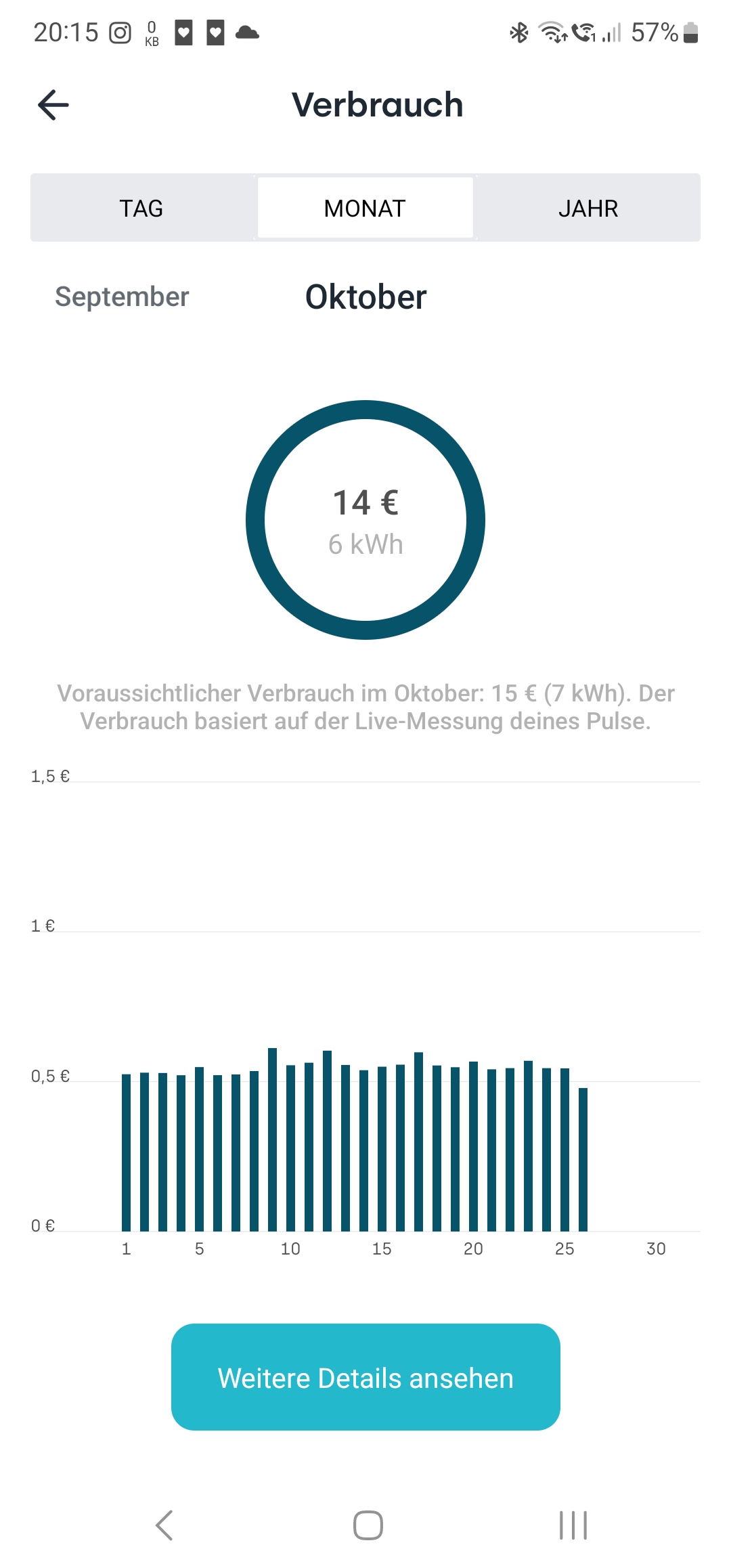Tap Weitere Details ansehen
The height and width of the screenshot is (1568, 731).
365,1378
